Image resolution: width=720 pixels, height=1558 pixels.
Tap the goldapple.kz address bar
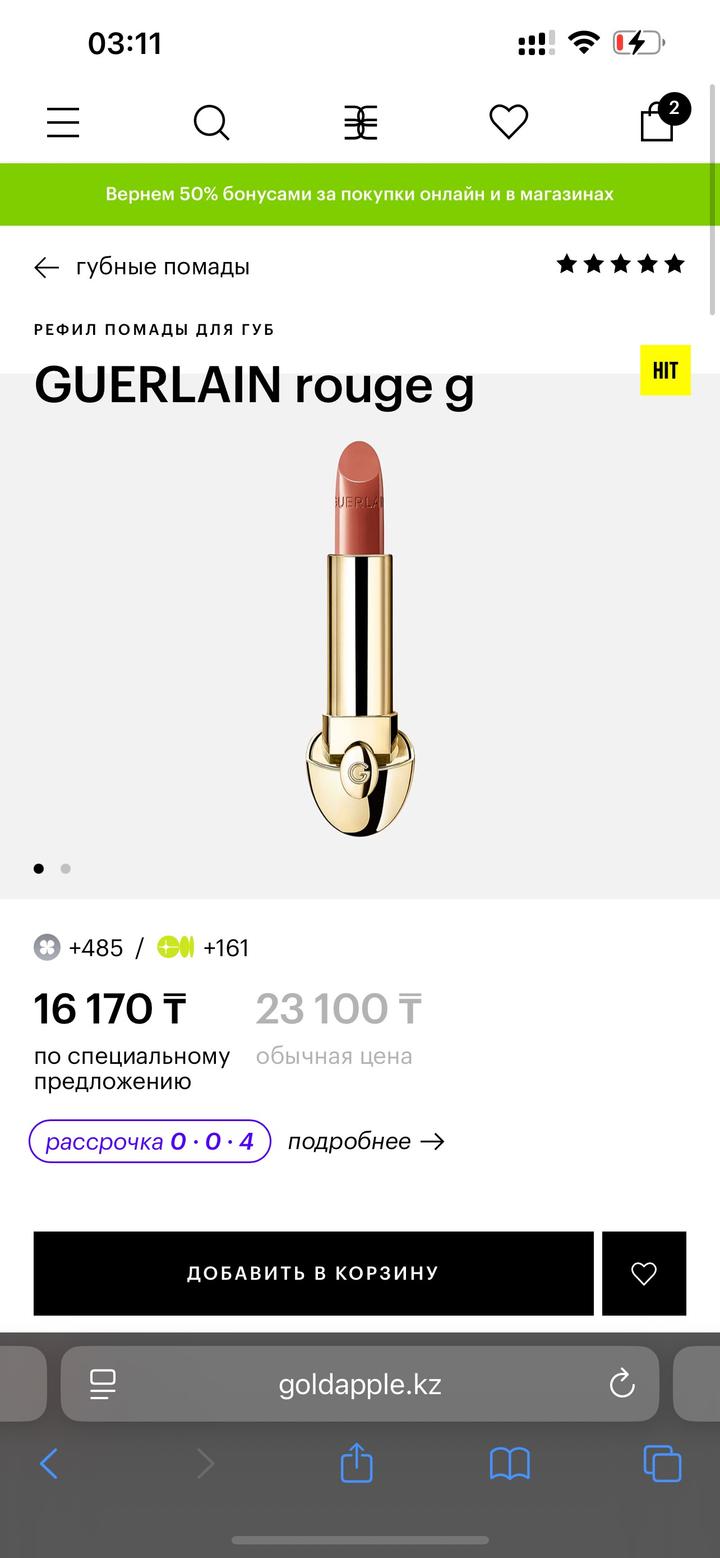click(x=360, y=1384)
